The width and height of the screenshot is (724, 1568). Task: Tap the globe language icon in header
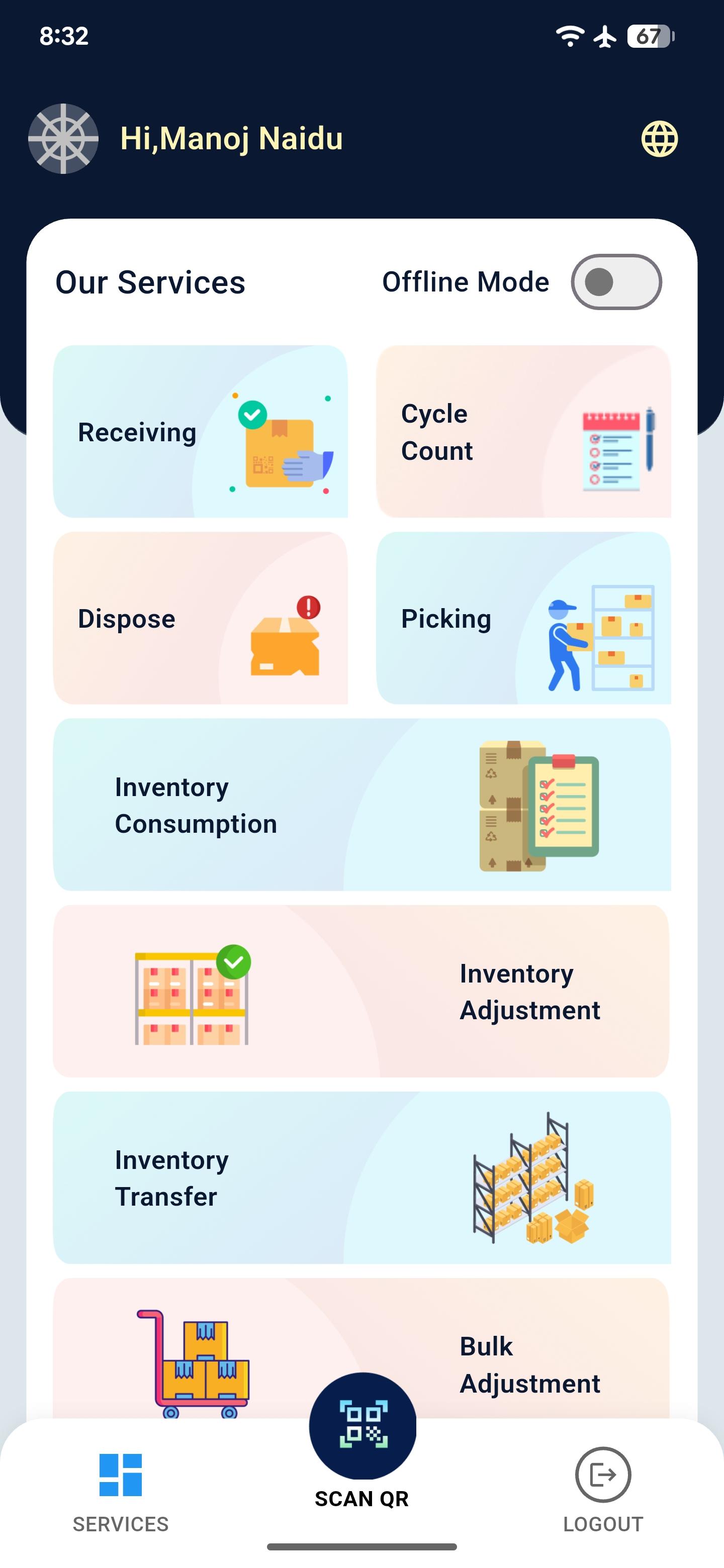click(x=659, y=139)
